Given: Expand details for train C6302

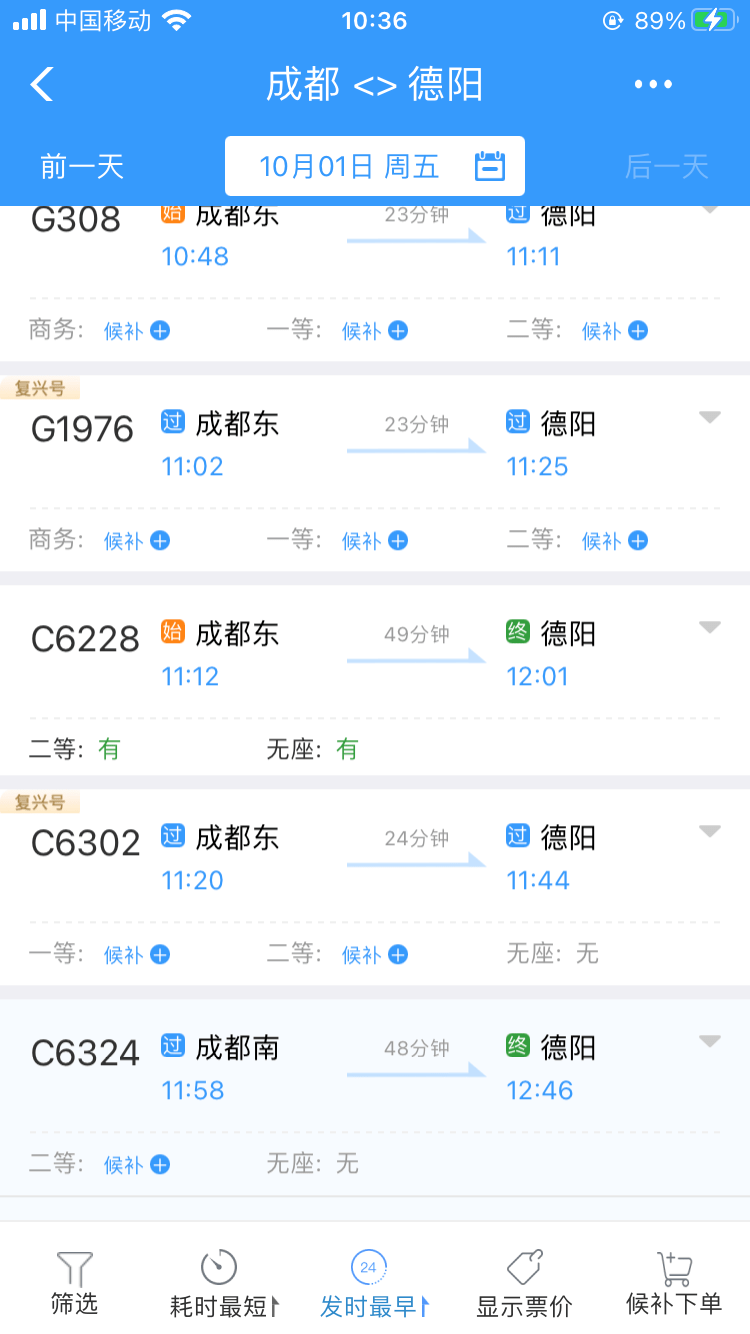Looking at the screenshot, I should 709,831.
